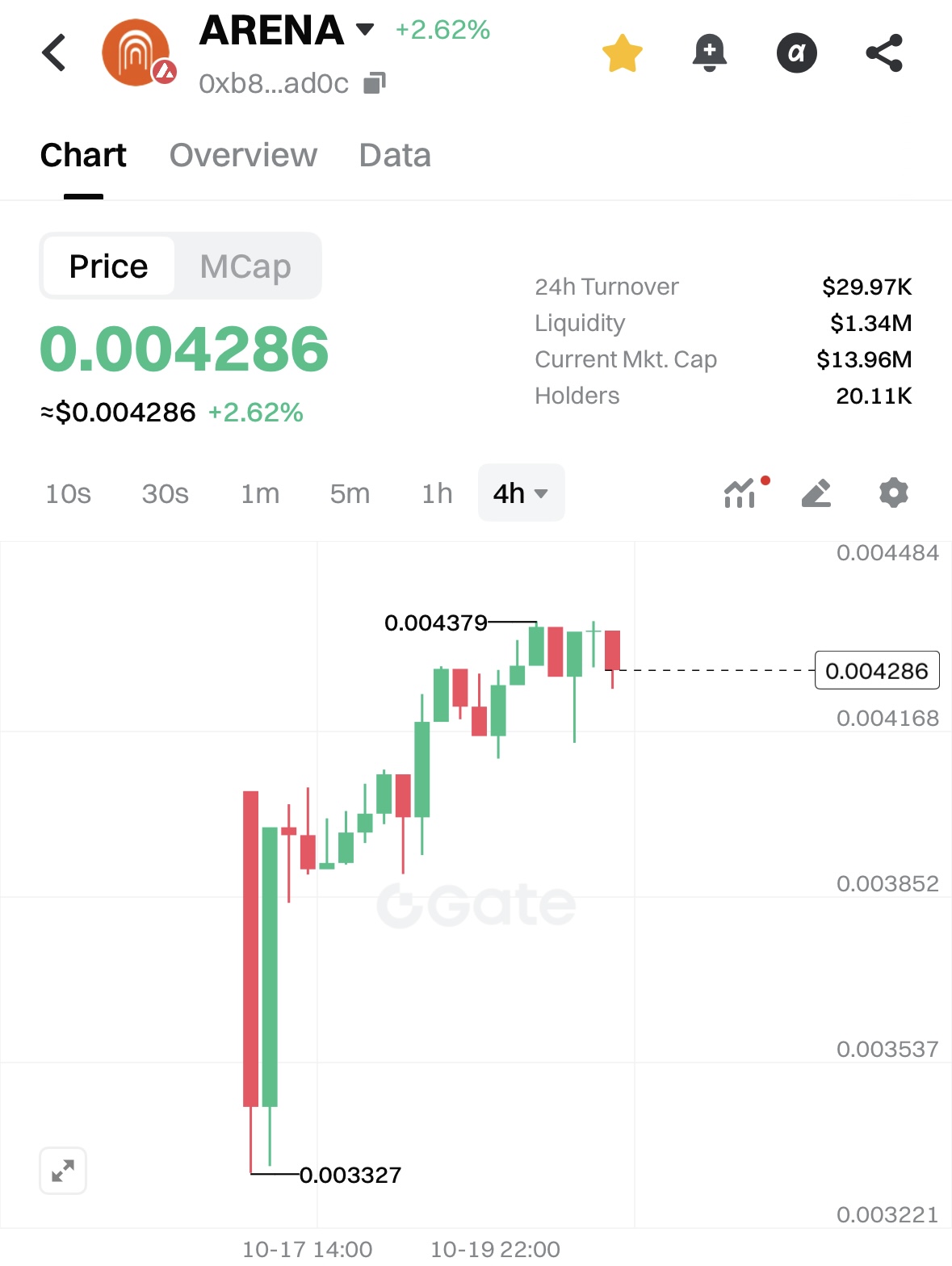952x1266 pixels.
Task: Show the MCap view
Action: coord(245,266)
